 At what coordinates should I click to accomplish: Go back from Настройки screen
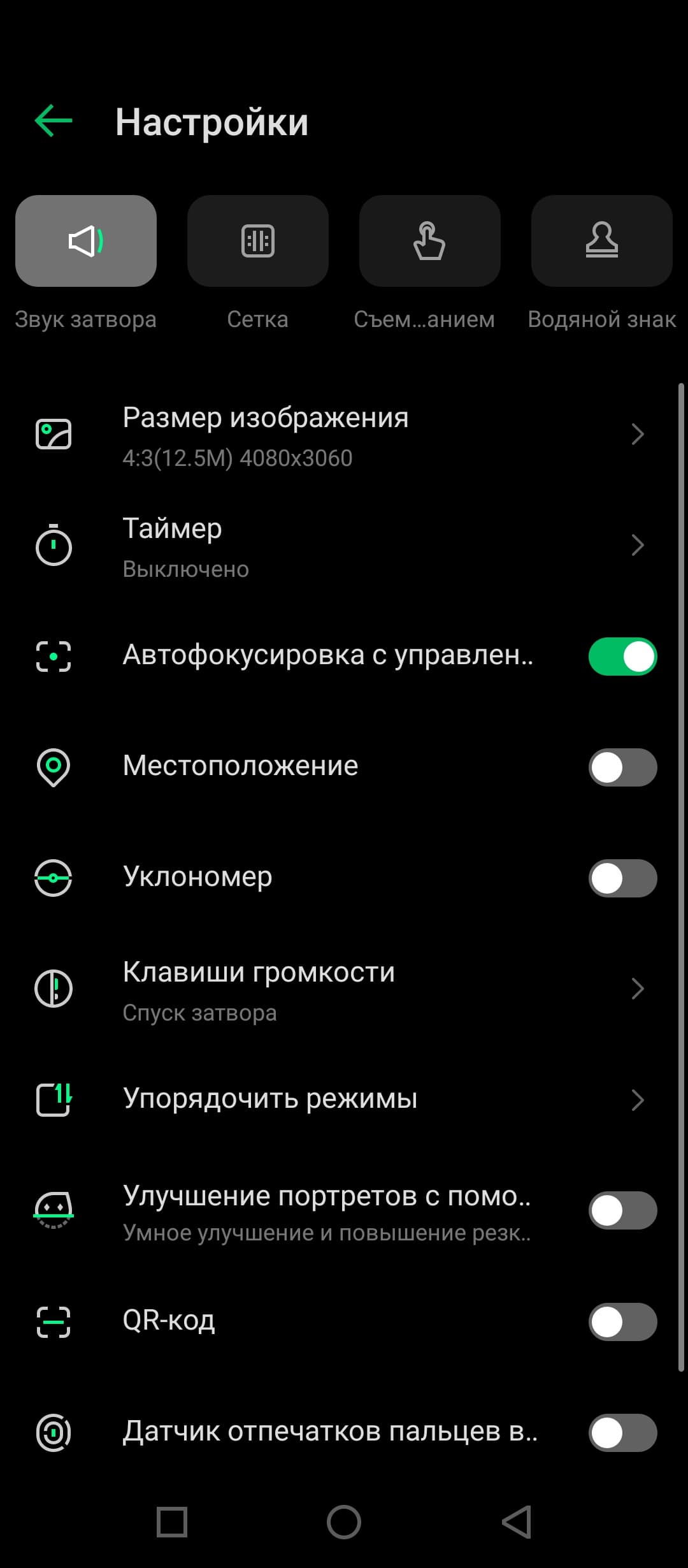(54, 121)
